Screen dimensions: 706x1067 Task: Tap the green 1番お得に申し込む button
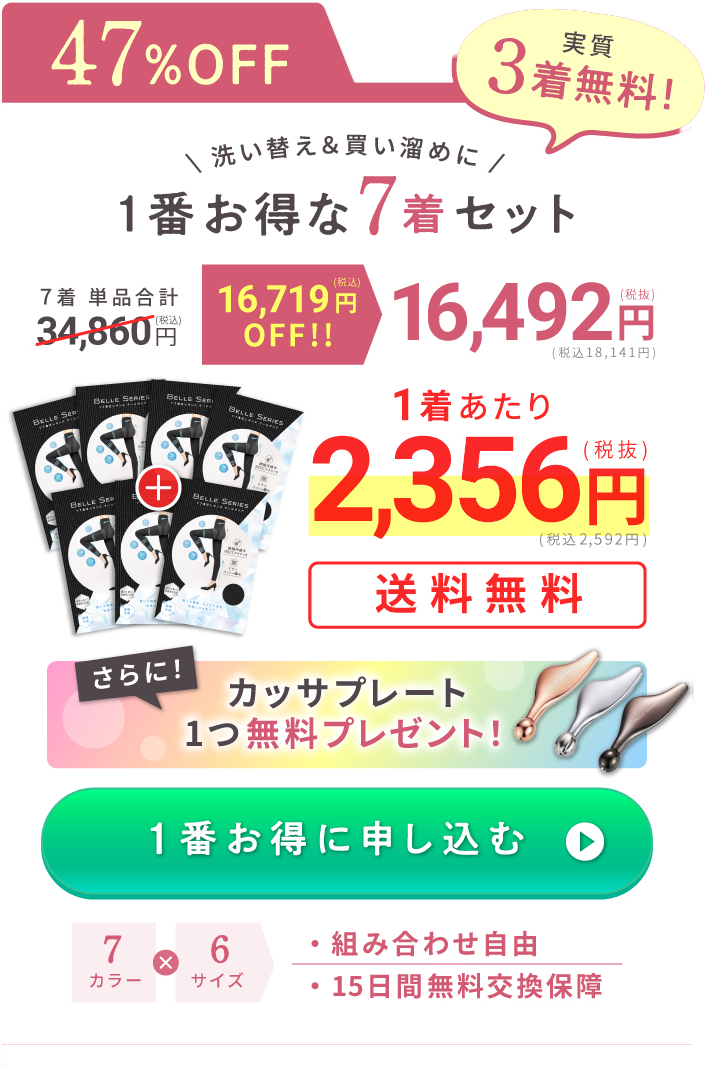(346, 842)
